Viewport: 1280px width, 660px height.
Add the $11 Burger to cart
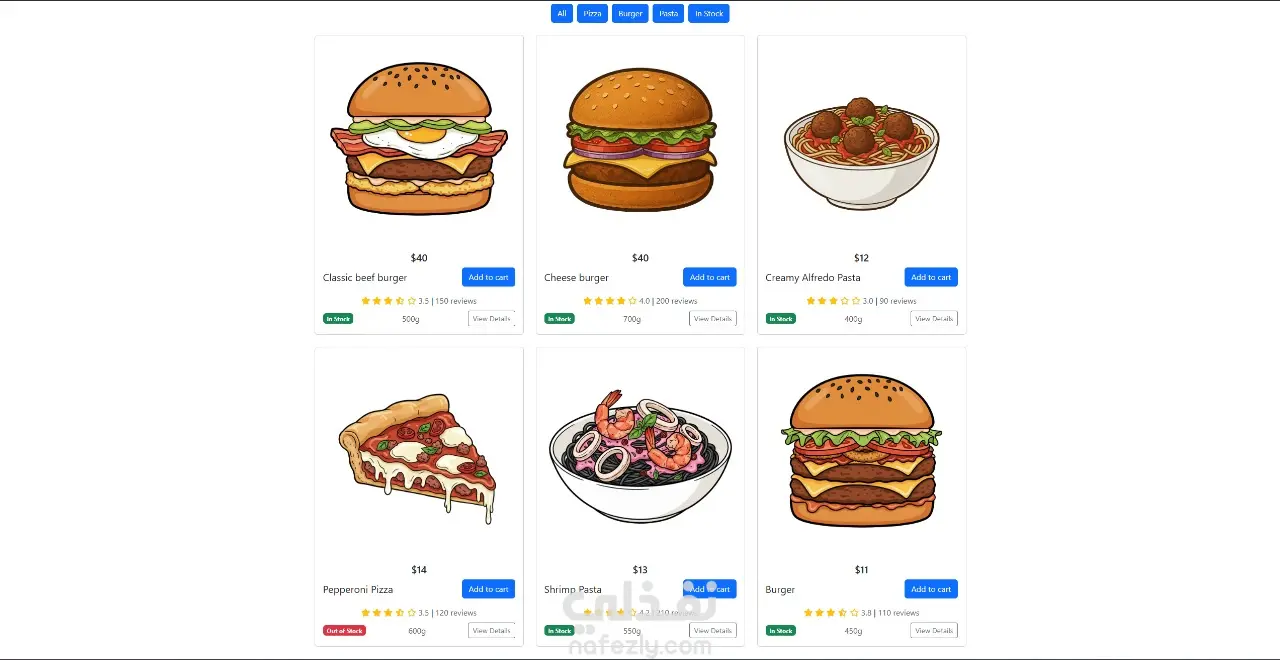tap(931, 589)
